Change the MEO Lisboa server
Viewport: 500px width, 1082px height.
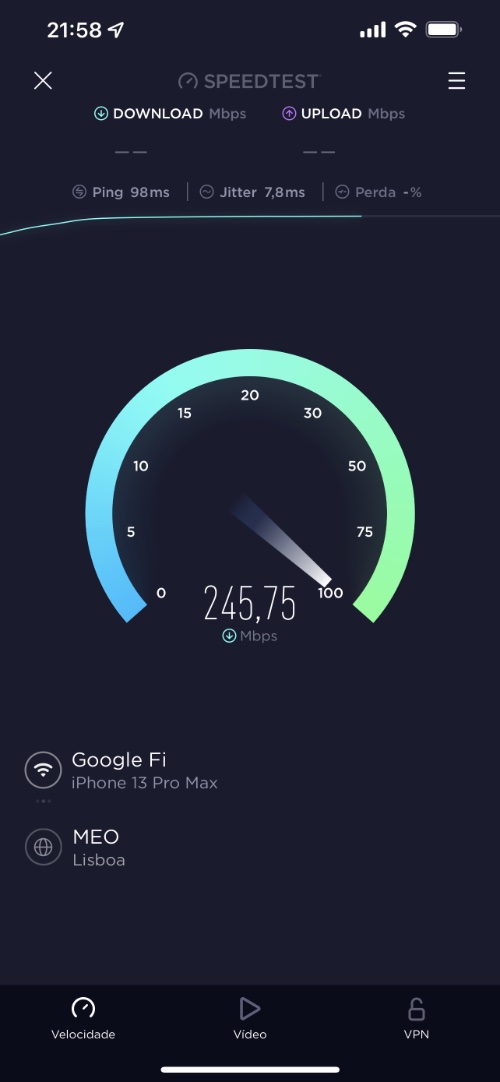click(x=76, y=847)
